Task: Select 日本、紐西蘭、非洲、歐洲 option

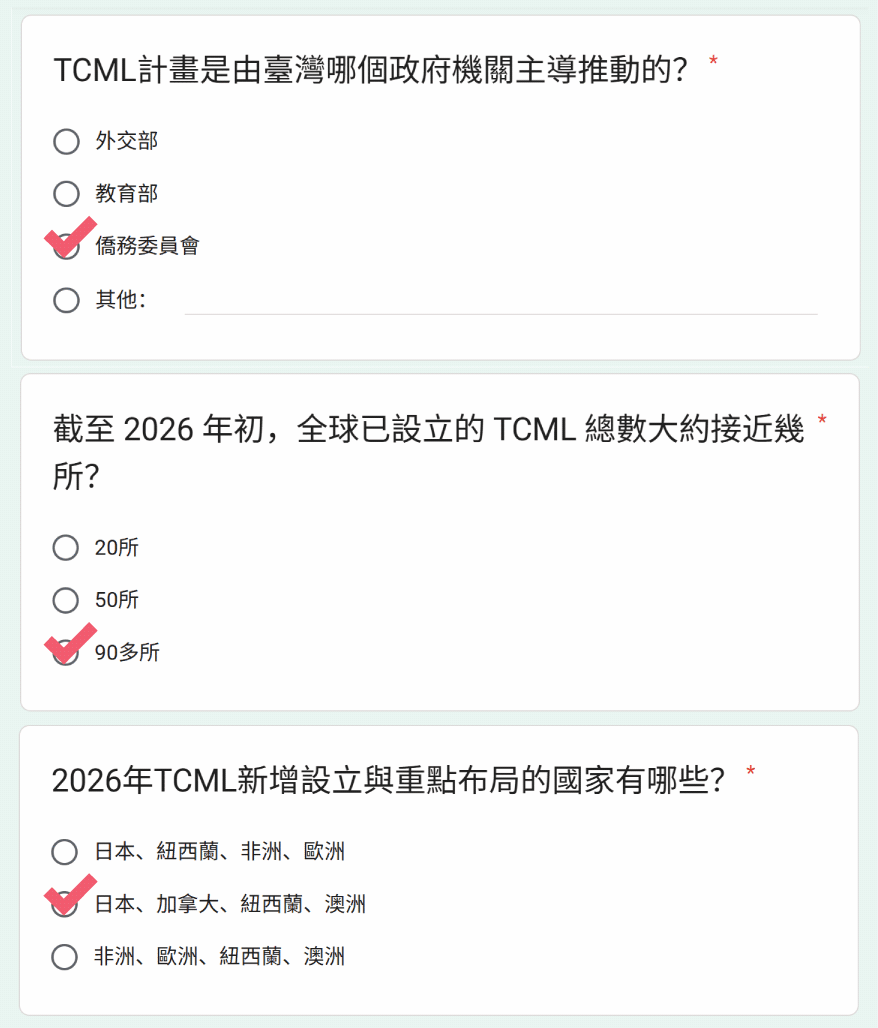Action: point(64,852)
